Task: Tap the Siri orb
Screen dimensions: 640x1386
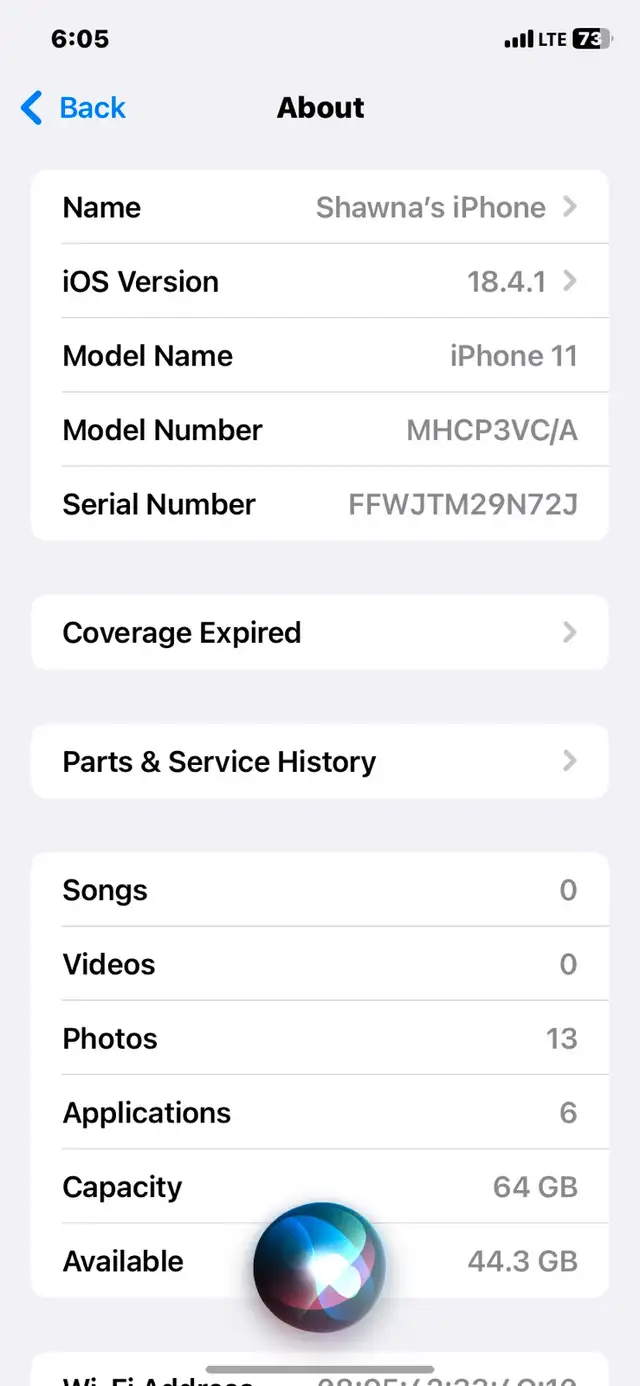Action: click(x=320, y=1267)
